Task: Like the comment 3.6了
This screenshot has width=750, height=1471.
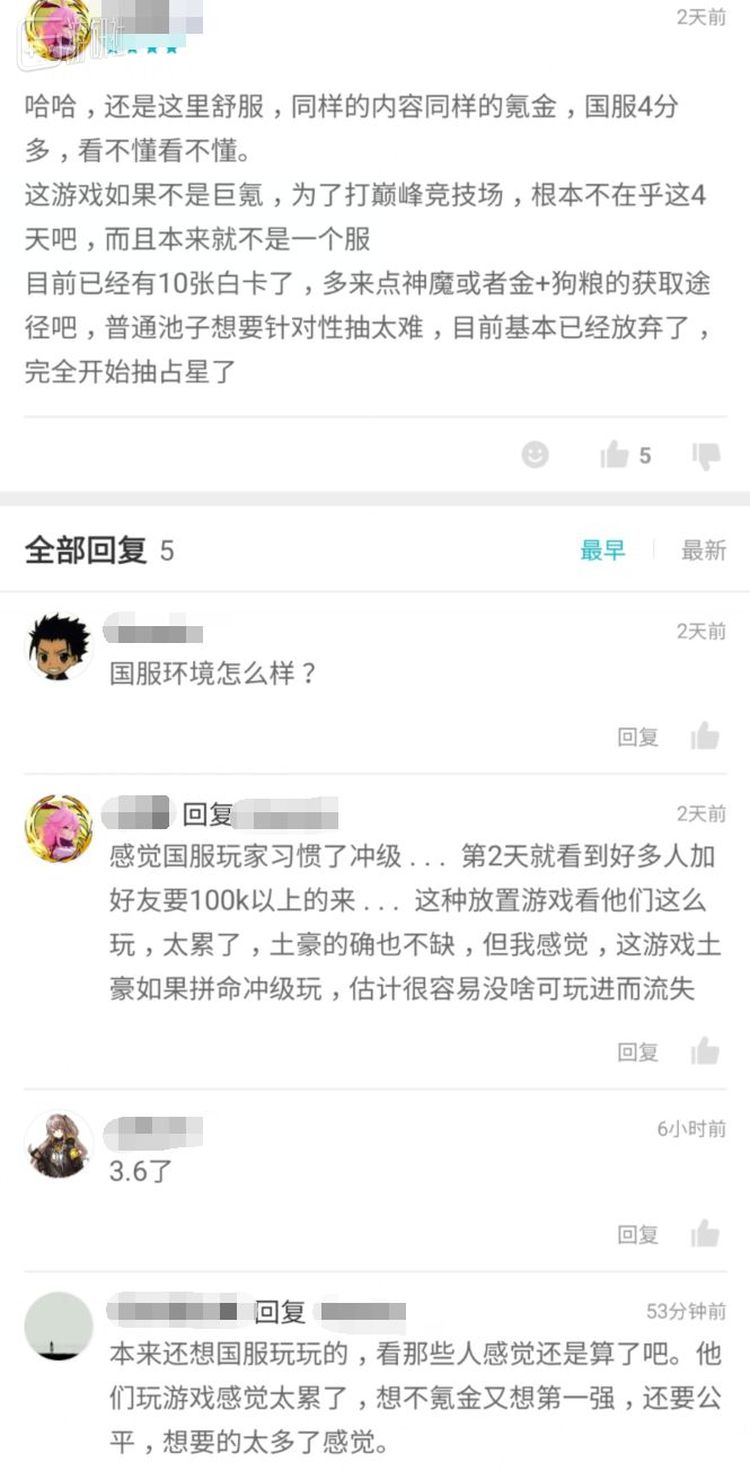Action: click(705, 1234)
